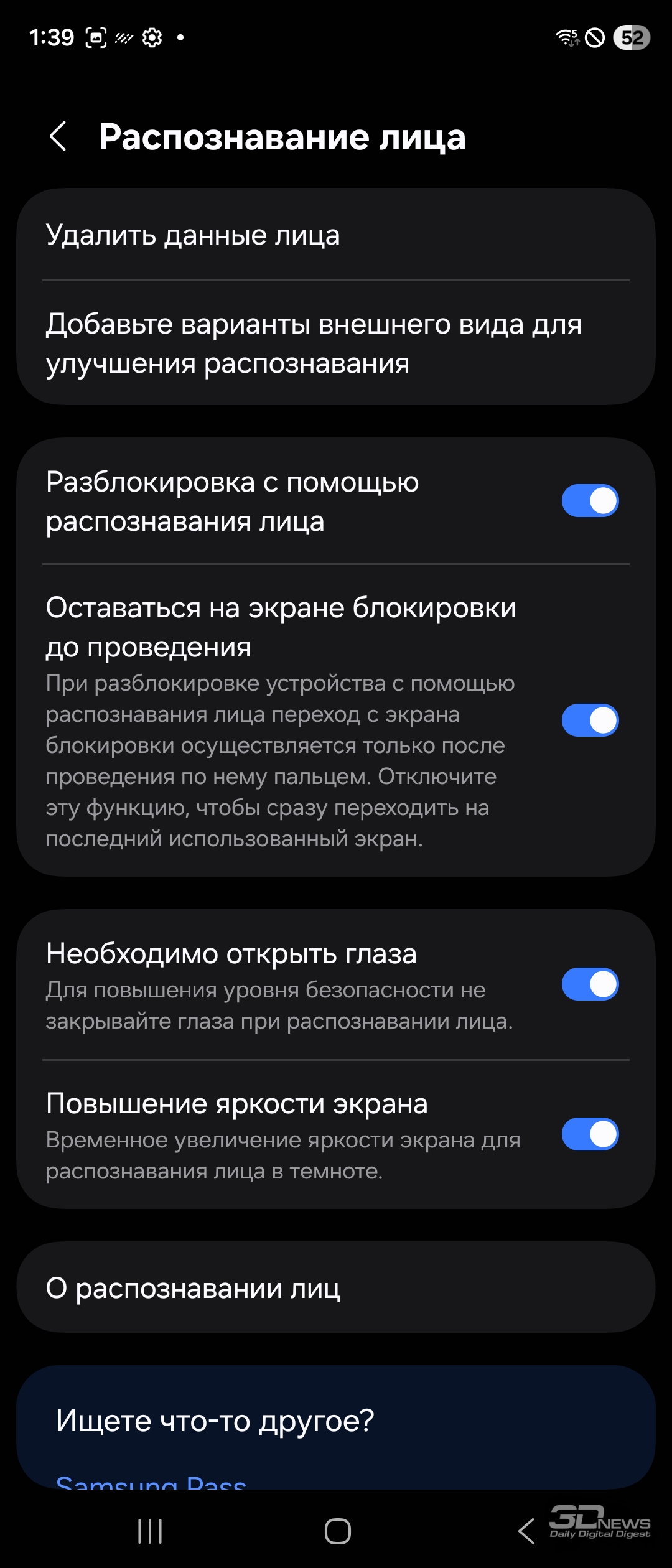Screen dimensions: 672x1568
Task: Toggle Разблокировка с помощью распознавания лица
Action: tap(590, 501)
